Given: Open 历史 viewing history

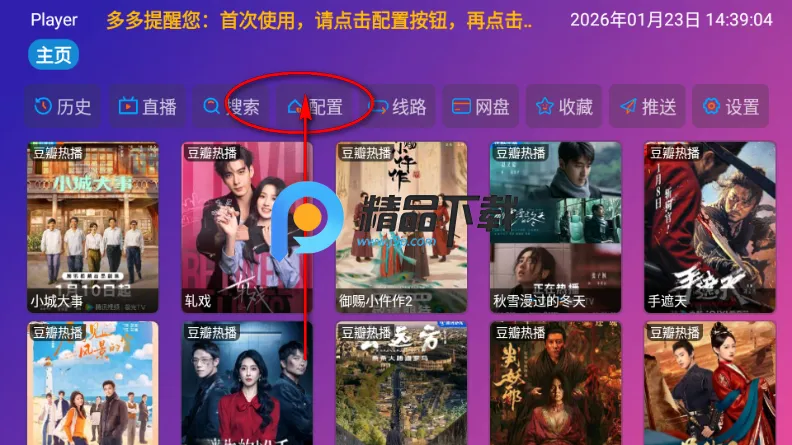Looking at the screenshot, I should [62, 107].
